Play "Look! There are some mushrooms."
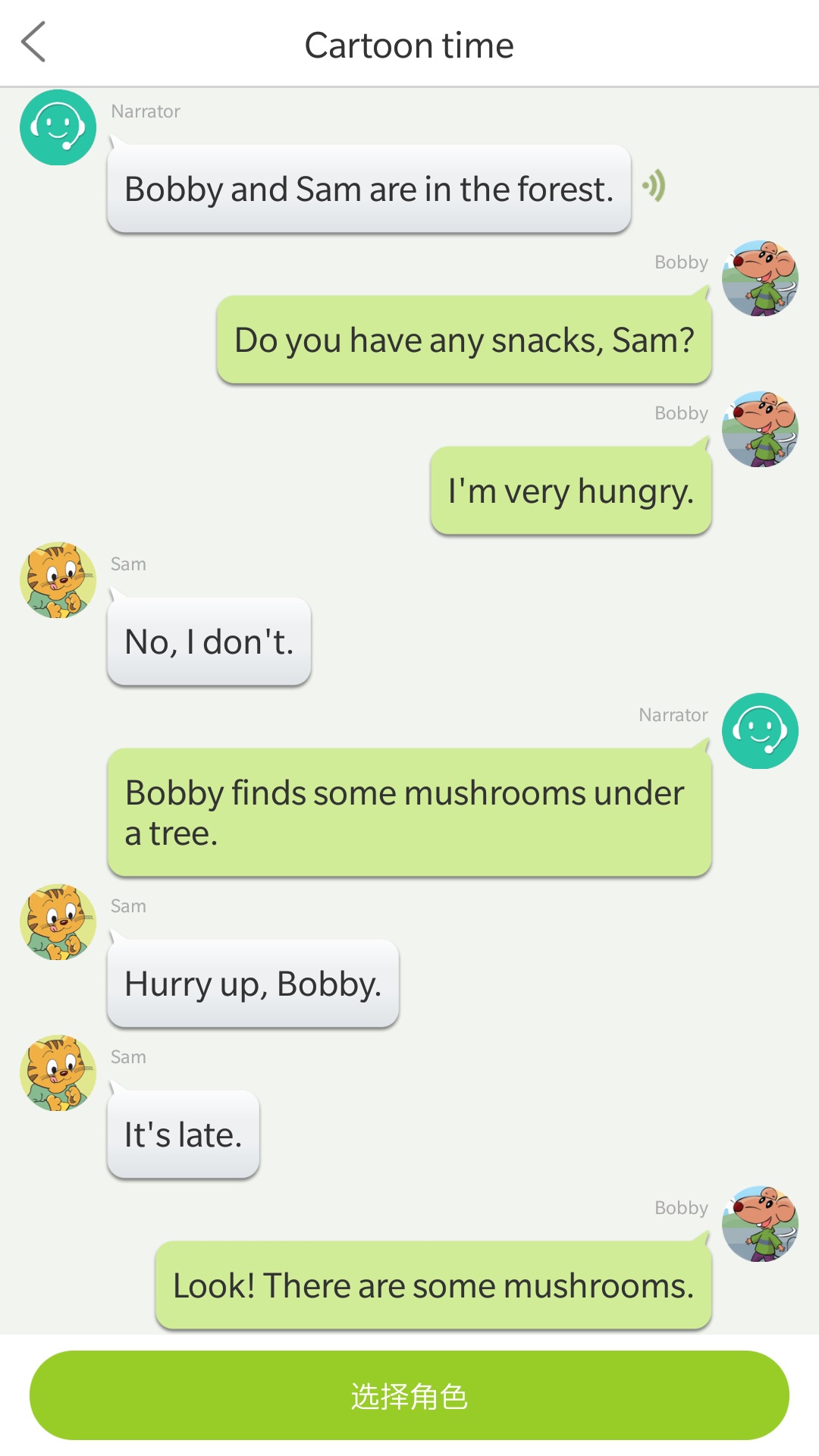The height and width of the screenshot is (1456, 819). tap(433, 1285)
